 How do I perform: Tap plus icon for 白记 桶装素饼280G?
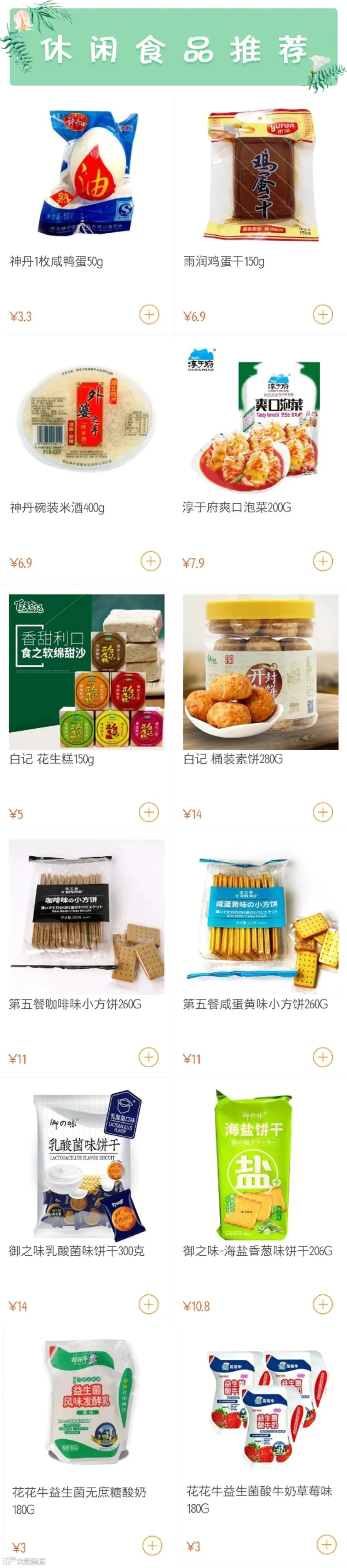pos(323,812)
